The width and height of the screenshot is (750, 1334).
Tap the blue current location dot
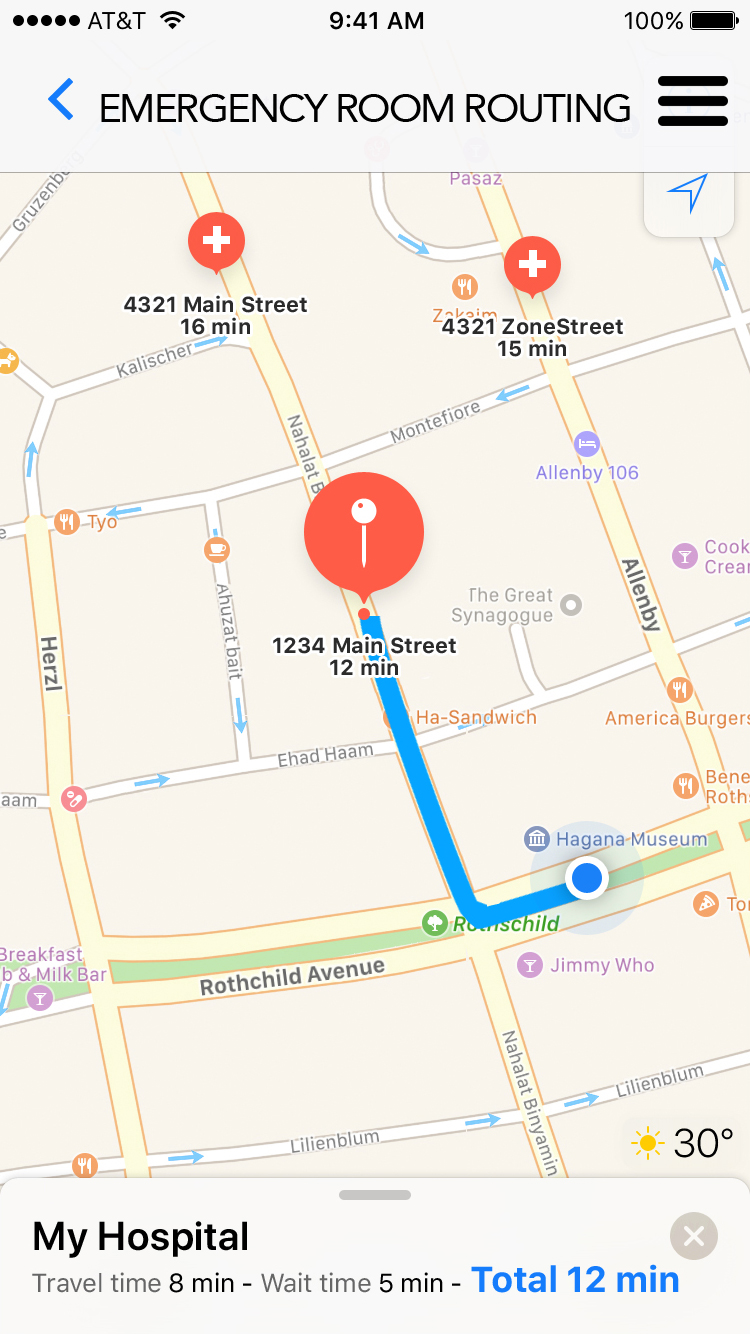[x=586, y=878]
